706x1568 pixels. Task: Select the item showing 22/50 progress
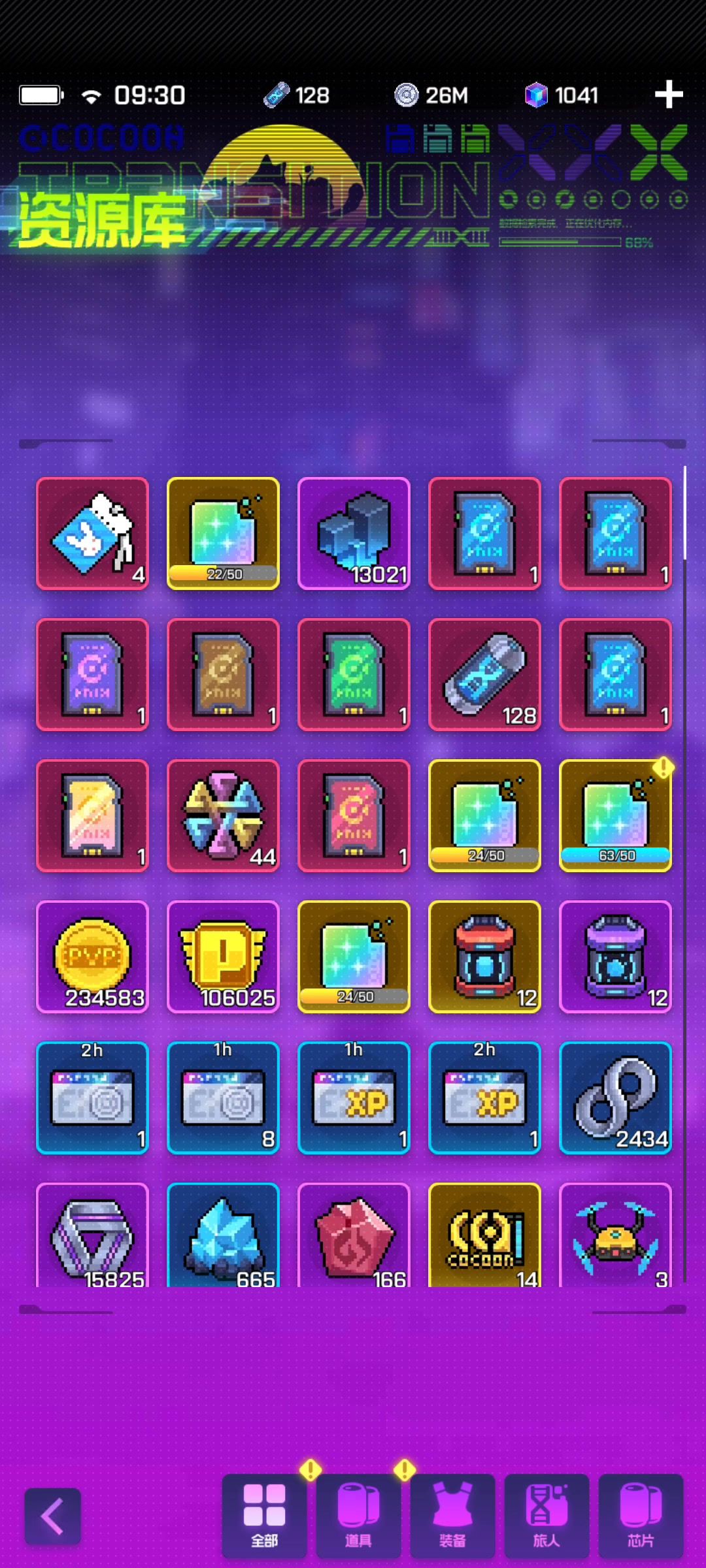[223, 534]
